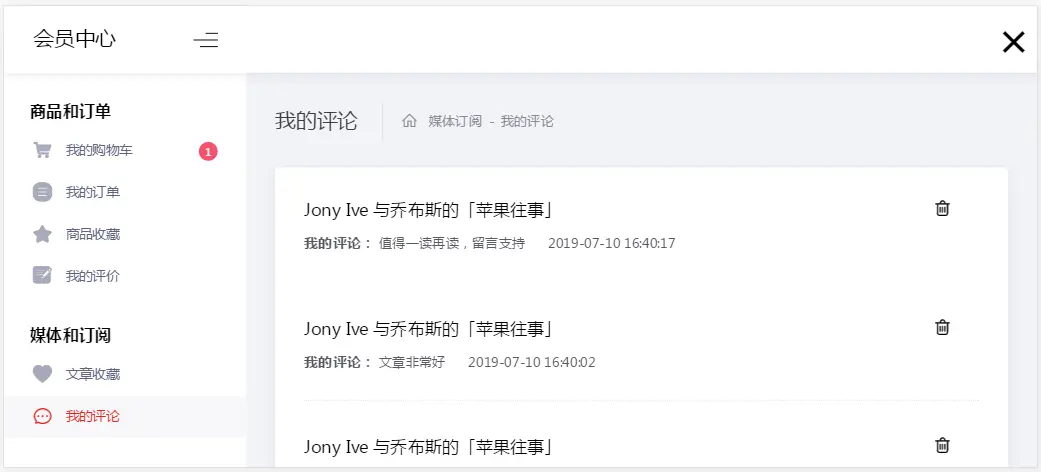Screen dimensions: 1041x472
Task: Collapse the sidebar with the menu toggle
Action: pyautogui.click(x=206, y=40)
